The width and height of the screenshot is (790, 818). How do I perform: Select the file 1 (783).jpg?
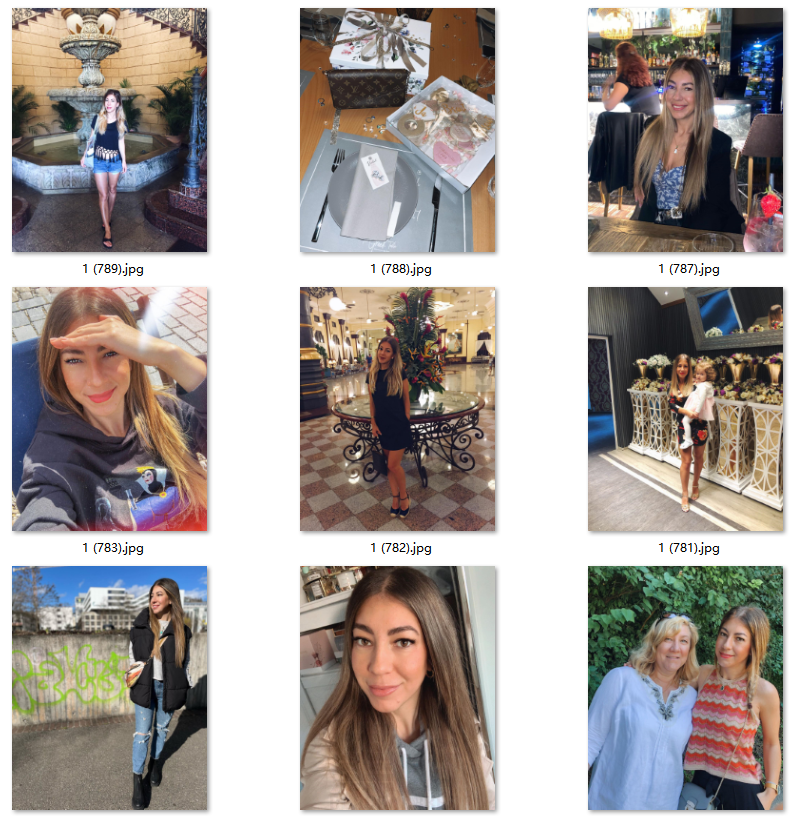pos(109,409)
